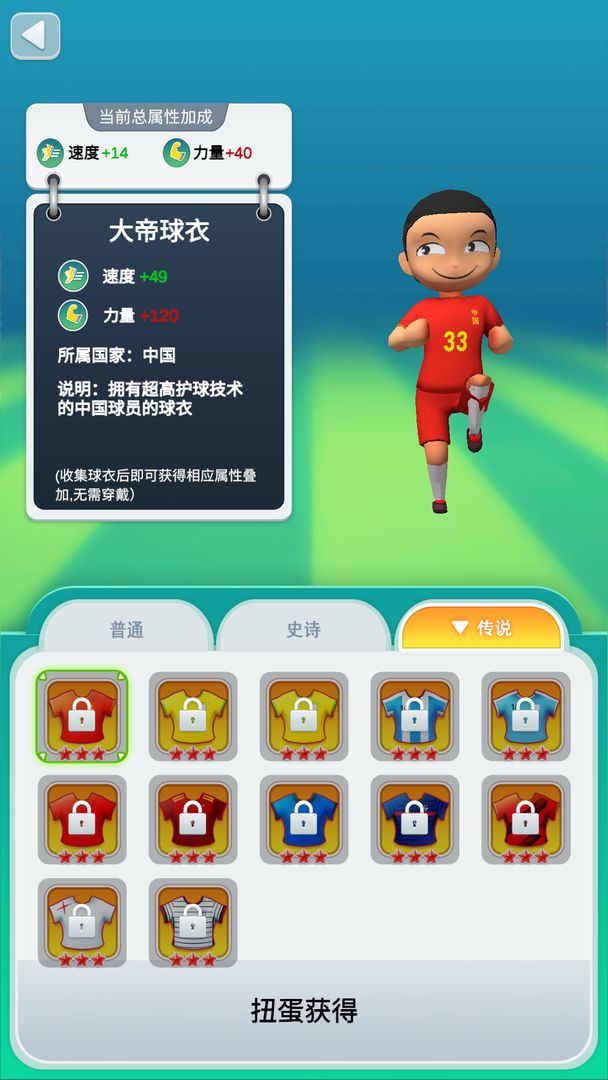Image resolution: width=608 pixels, height=1080 pixels.
Task: Select the blue and white striped locked jersey
Action: click(x=415, y=716)
